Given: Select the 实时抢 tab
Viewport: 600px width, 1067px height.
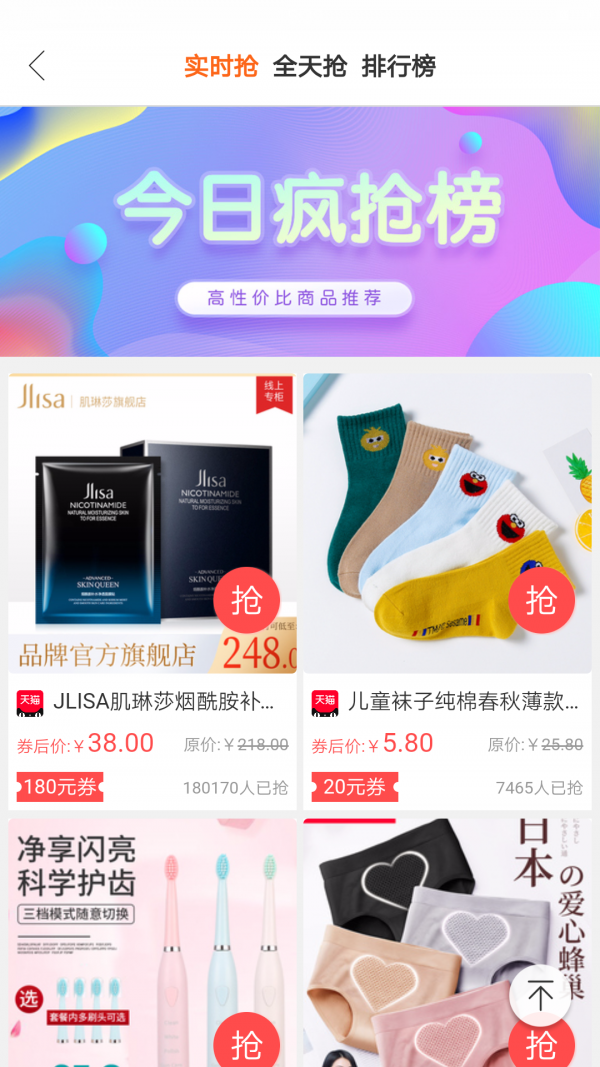Looking at the screenshot, I should [x=221, y=67].
